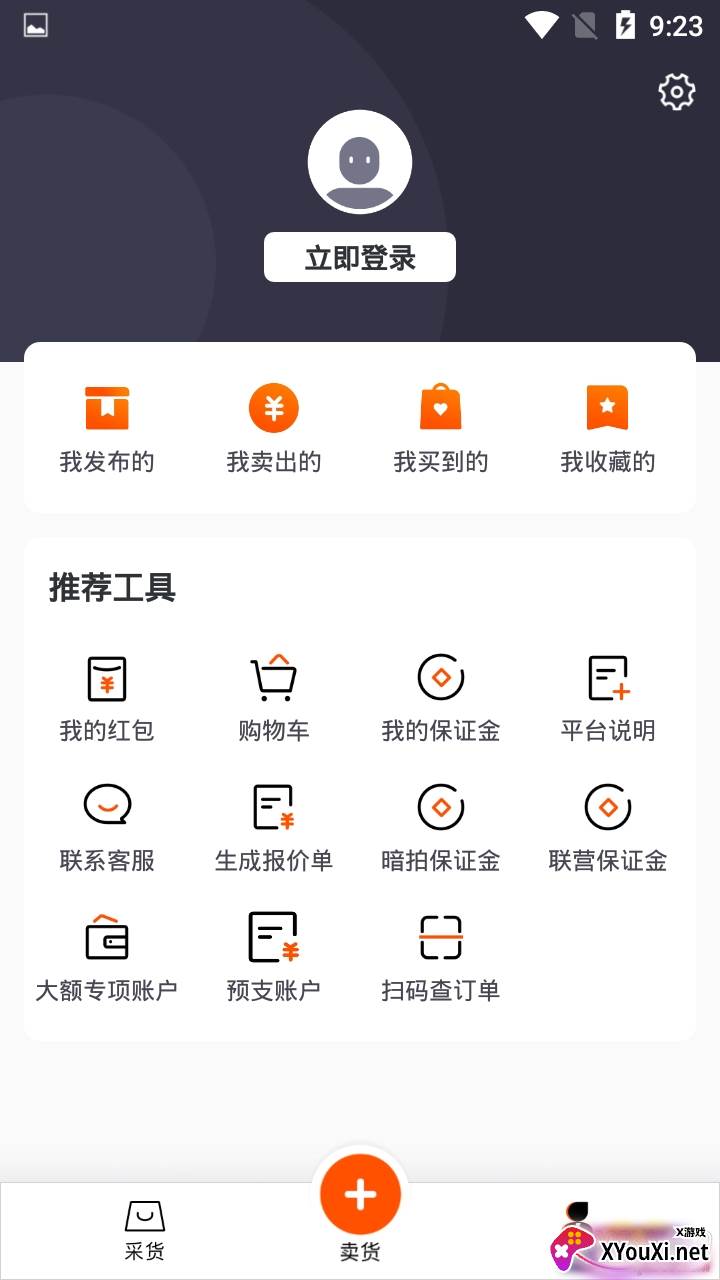Switch to the 采货 tab
720x1280 pixels.
tap(145, 1230)
